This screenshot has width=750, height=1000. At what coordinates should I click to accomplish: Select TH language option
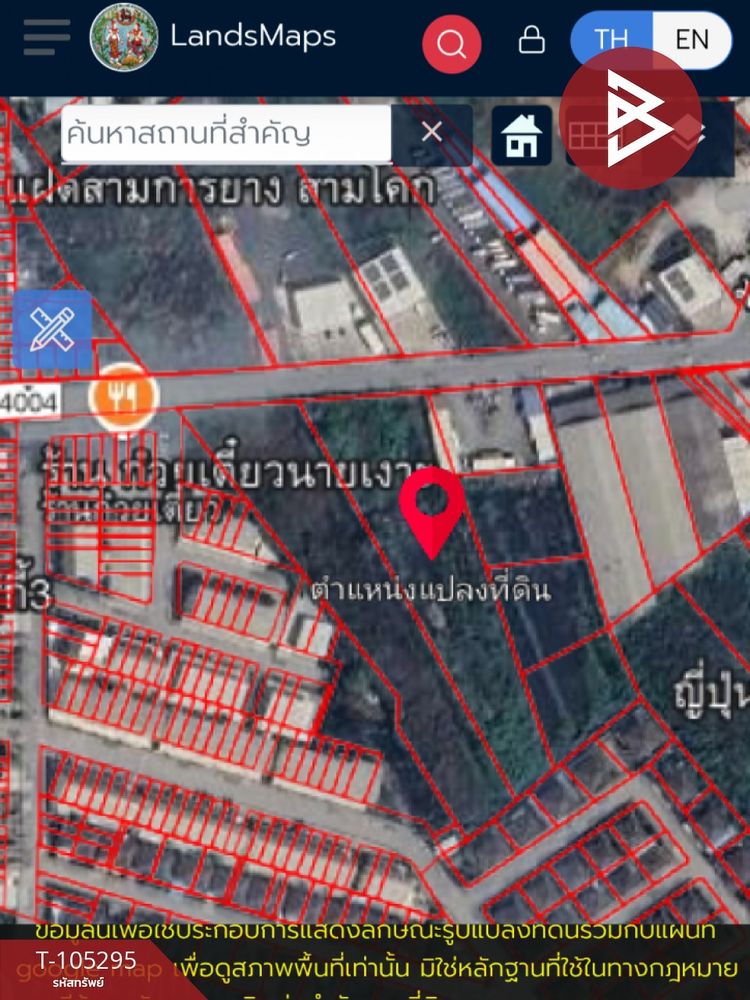click(611, 40)
